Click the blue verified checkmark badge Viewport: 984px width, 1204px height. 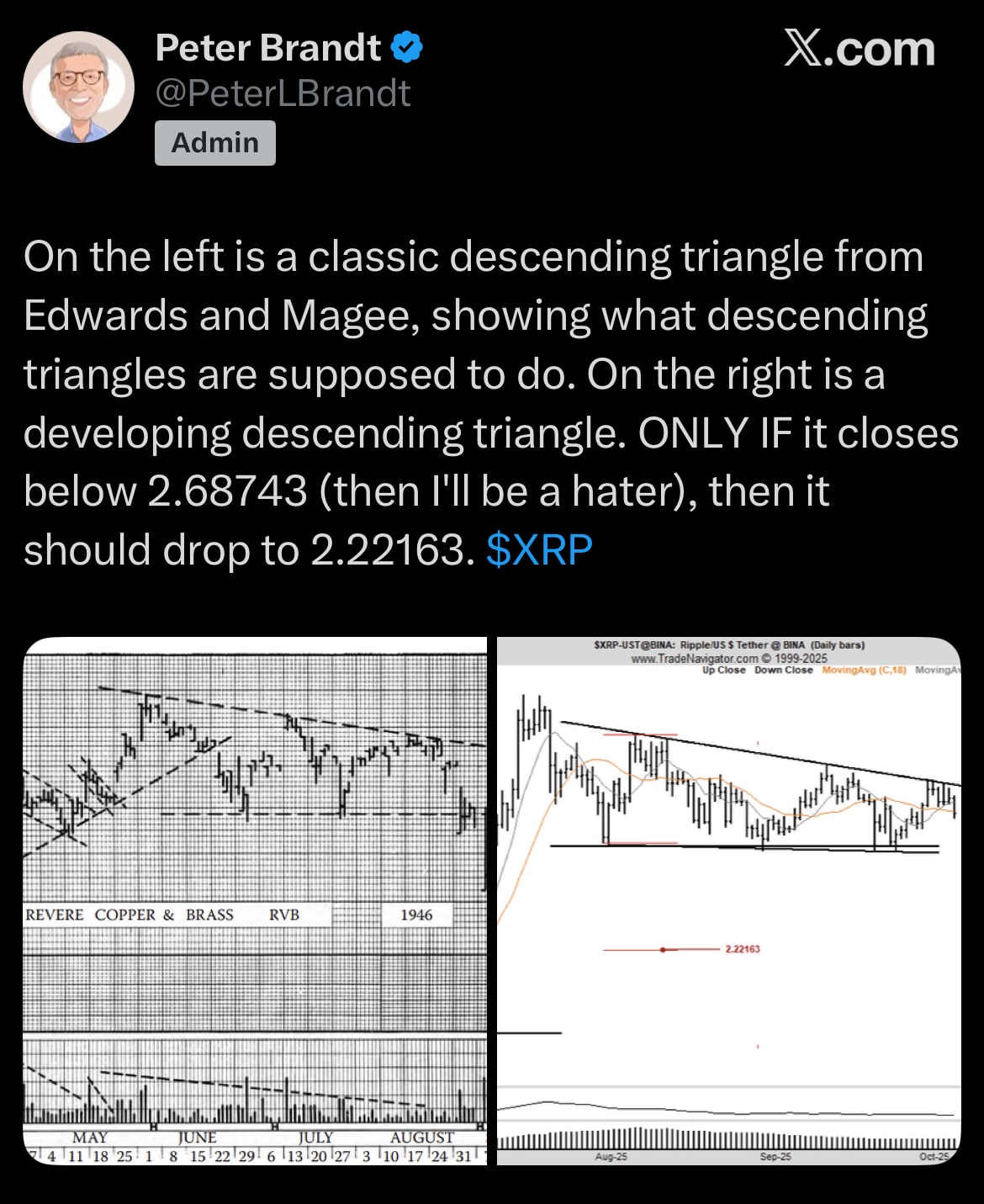pyautogui.click(x=406, y=48)
